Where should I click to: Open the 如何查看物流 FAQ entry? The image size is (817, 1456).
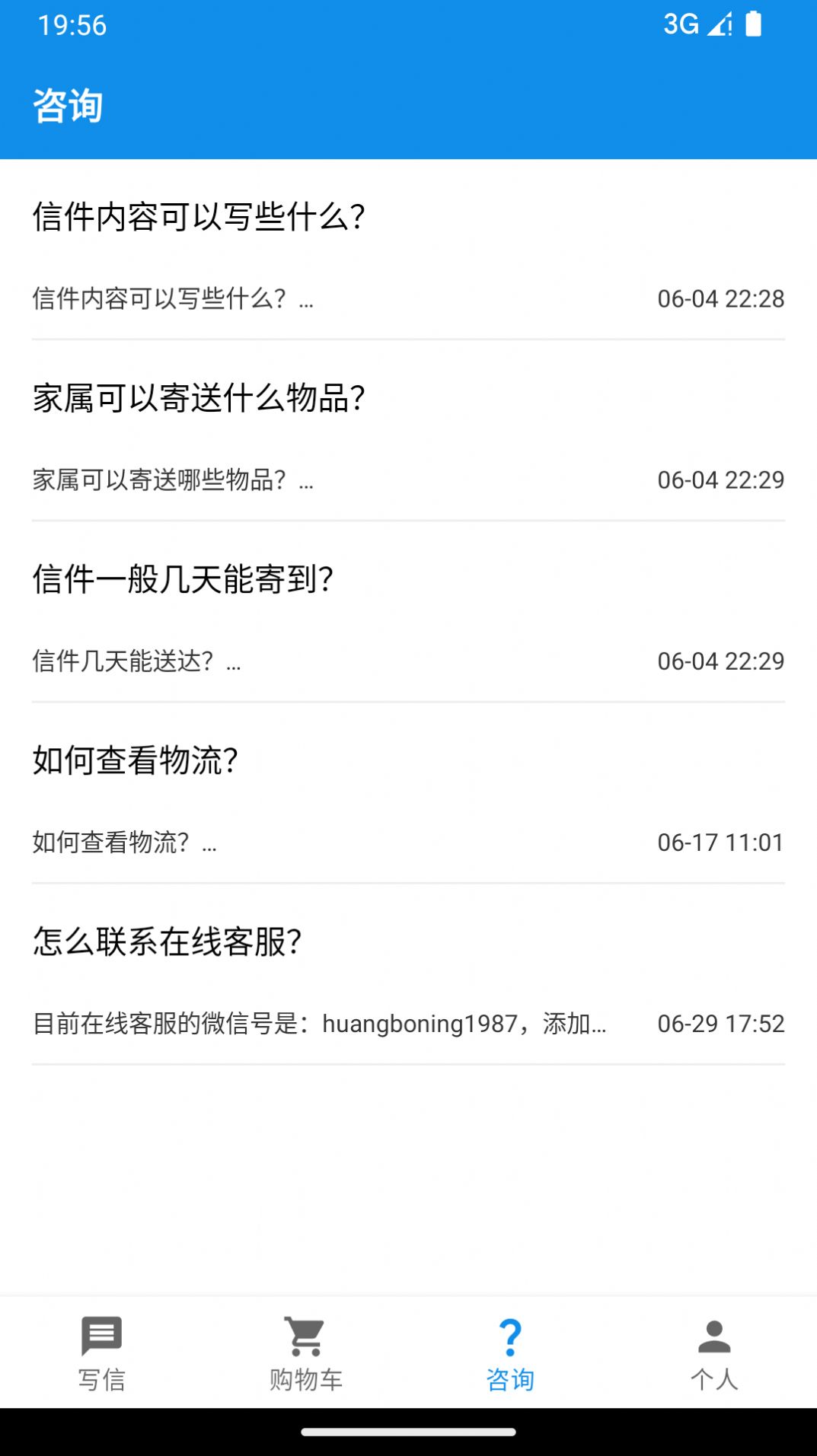[136, 760]
